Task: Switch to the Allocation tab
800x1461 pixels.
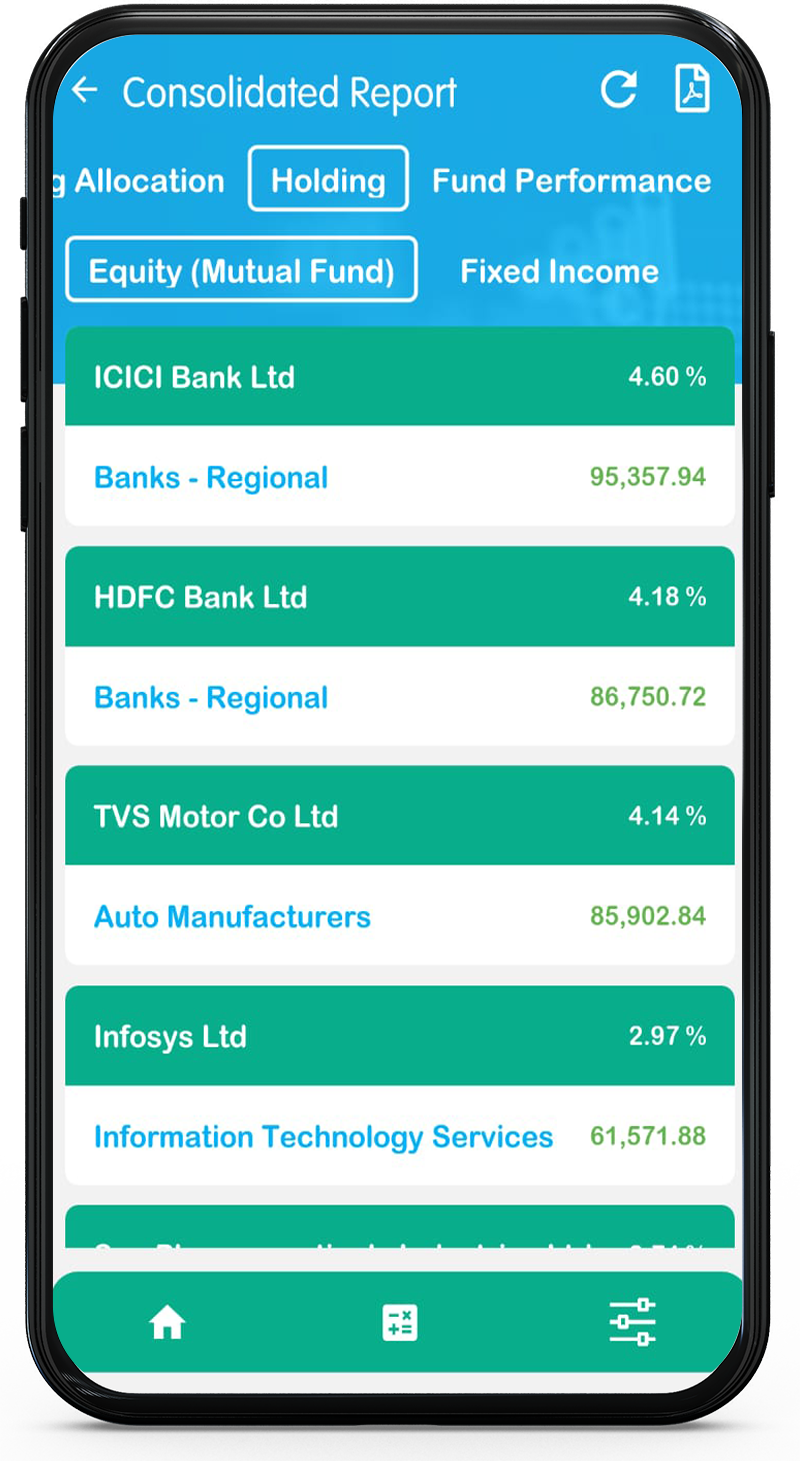Action: (139, 181)
